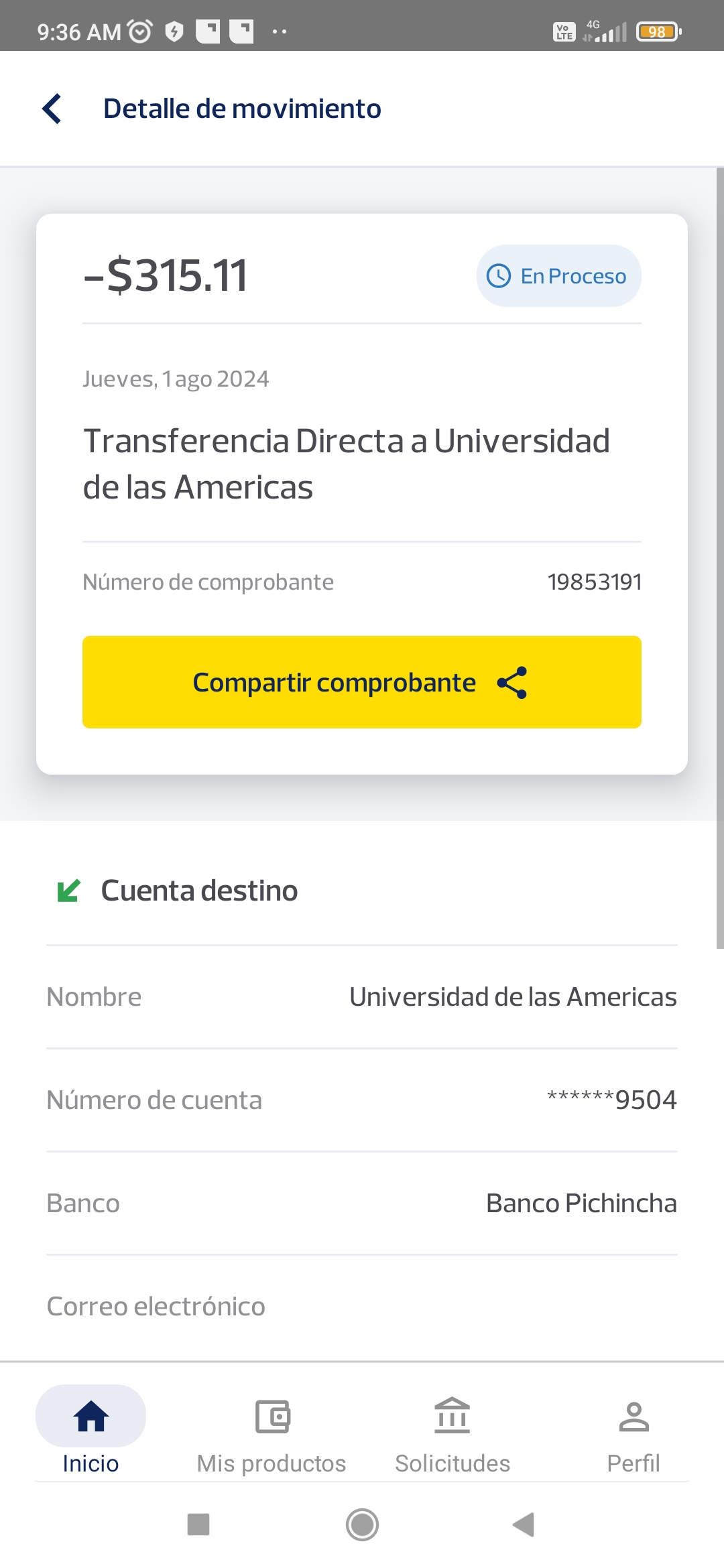This screenshot has width=724, height=1568.
Task: Open the Perfil tab
Action: (x=633, y=1431)
